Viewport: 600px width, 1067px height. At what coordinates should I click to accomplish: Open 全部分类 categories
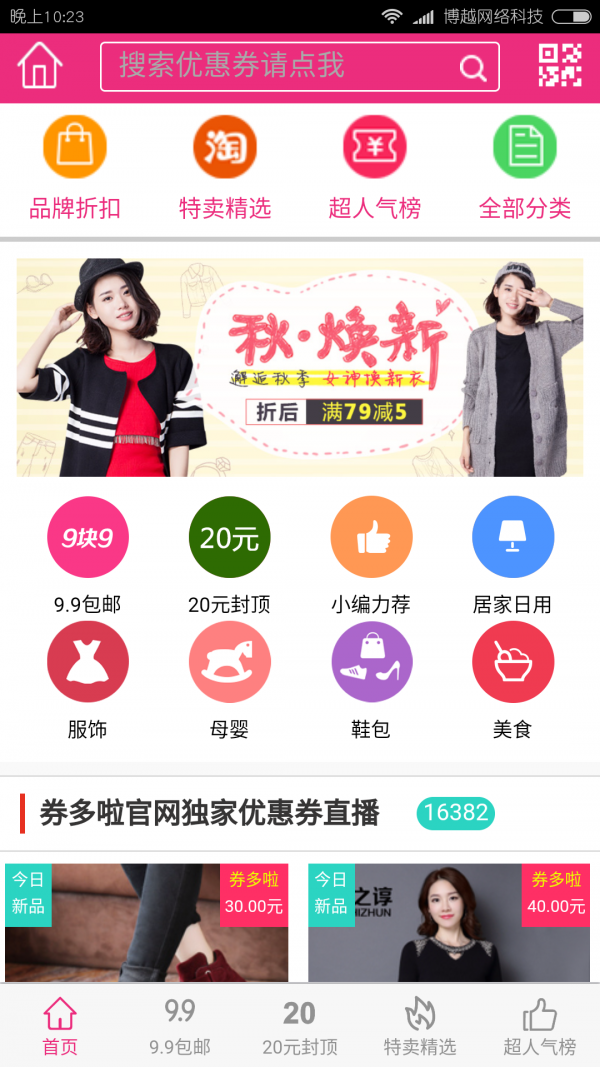525,168
